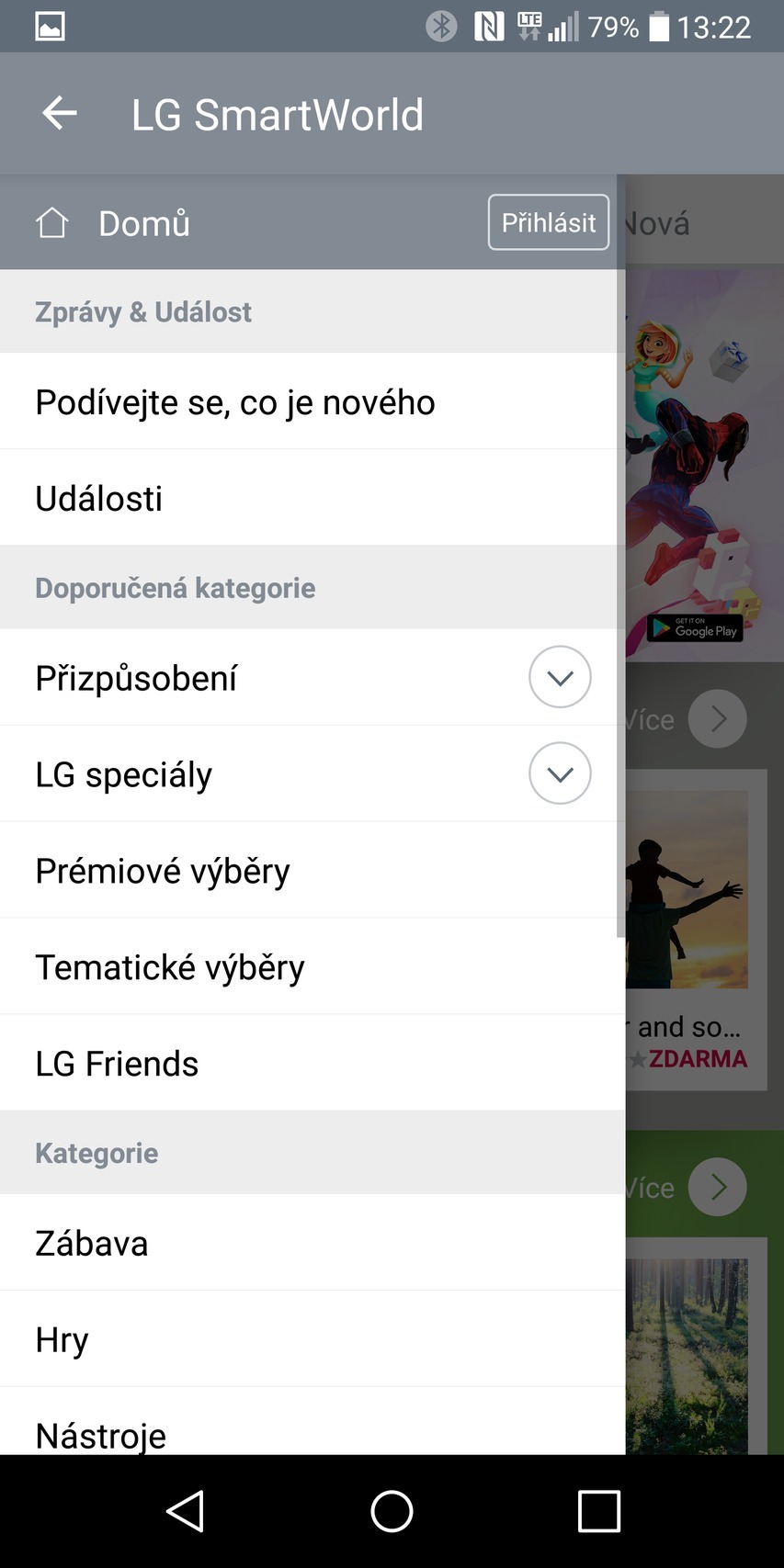Tap the Přihlásit sign-in button

[x=548, y=222]
